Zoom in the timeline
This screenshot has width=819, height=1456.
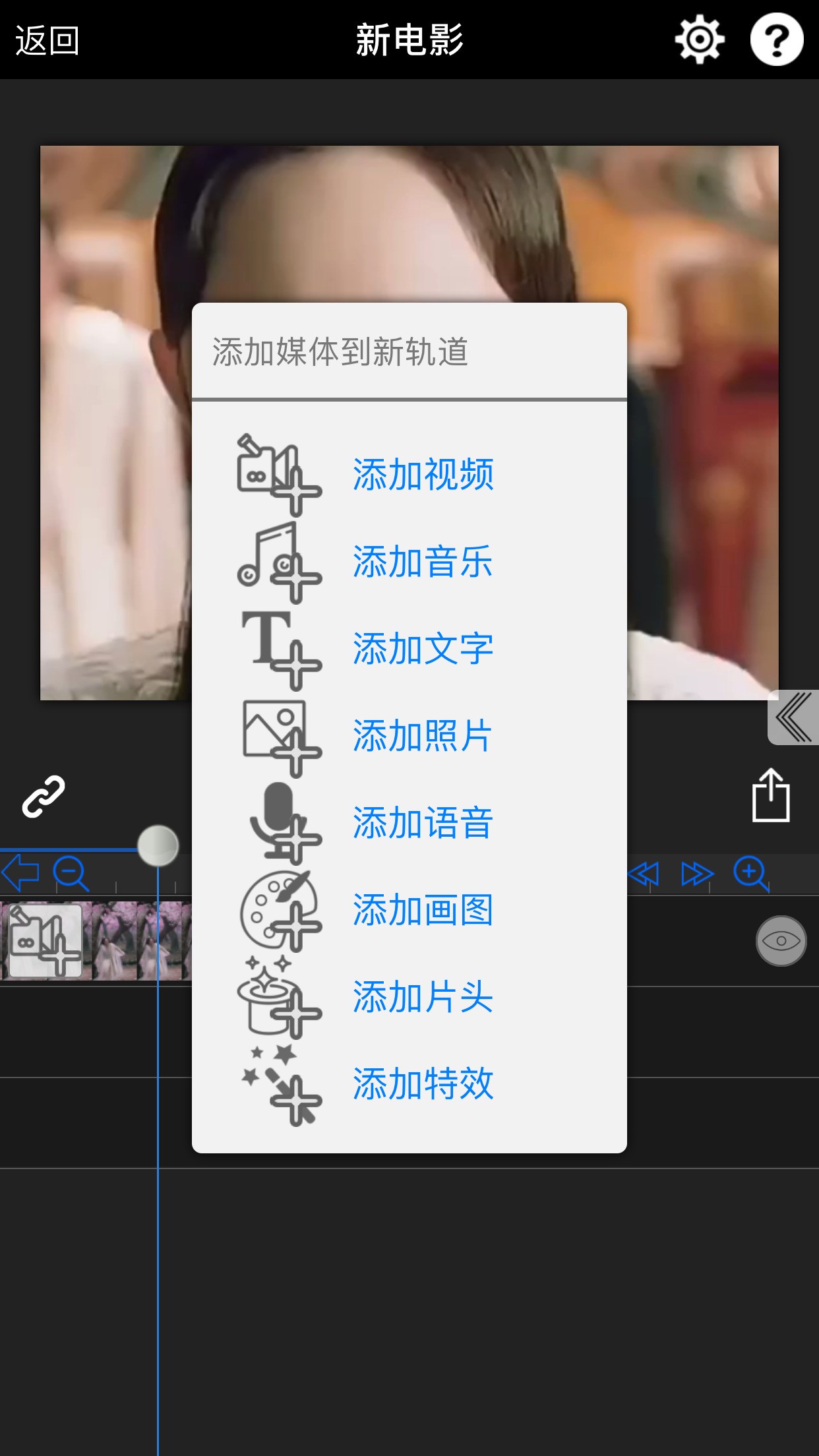click(x=751, y=874)
